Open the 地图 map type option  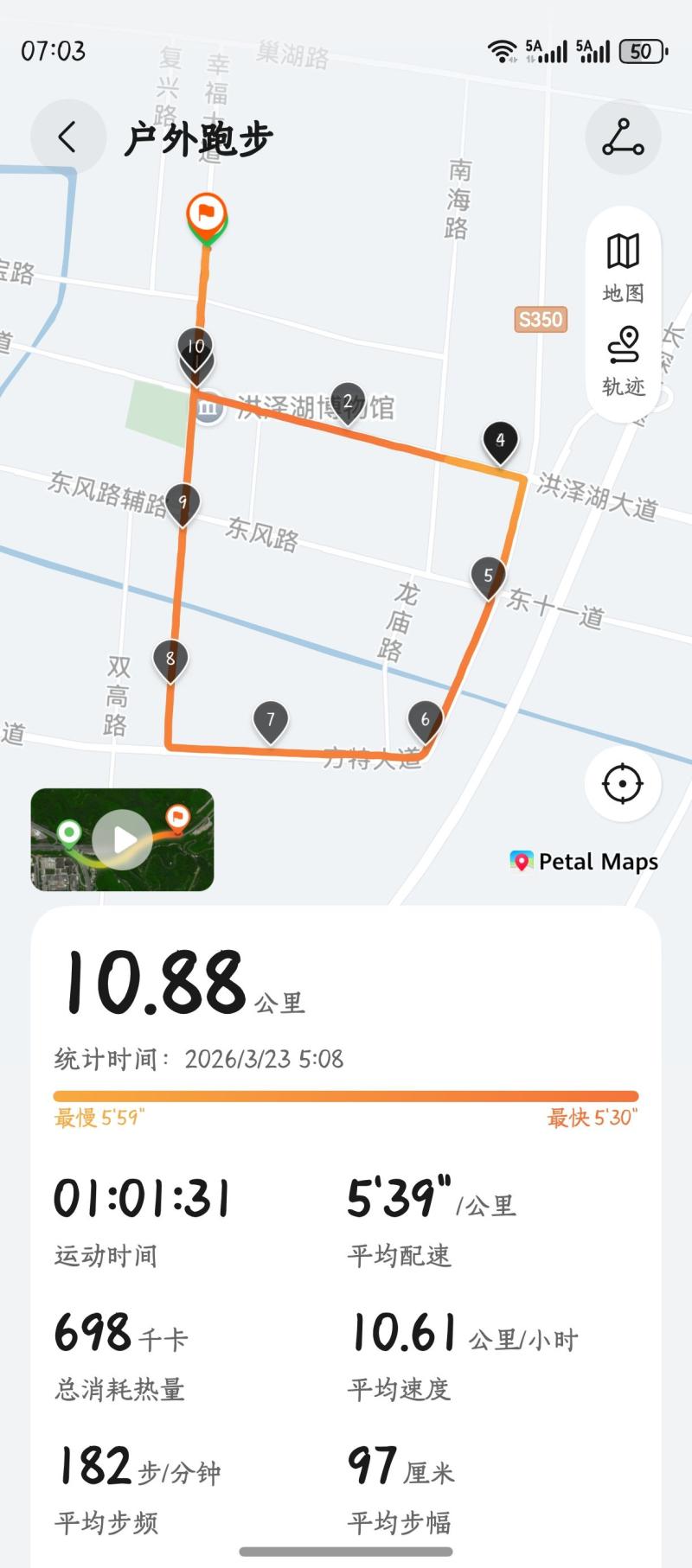click(x=623, y=267)
